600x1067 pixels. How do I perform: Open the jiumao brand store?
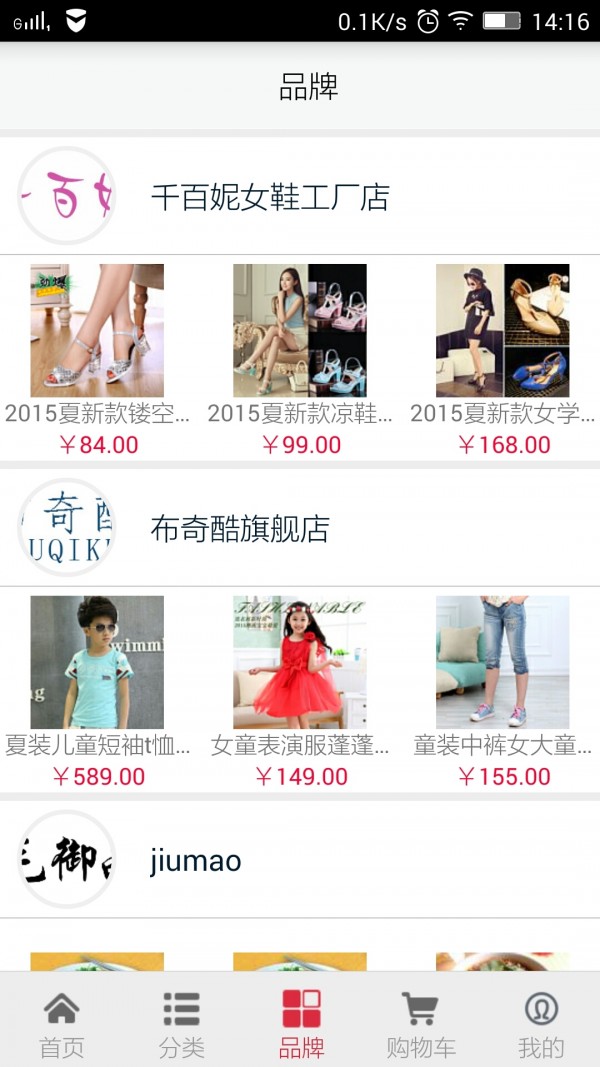pos(196,860)
